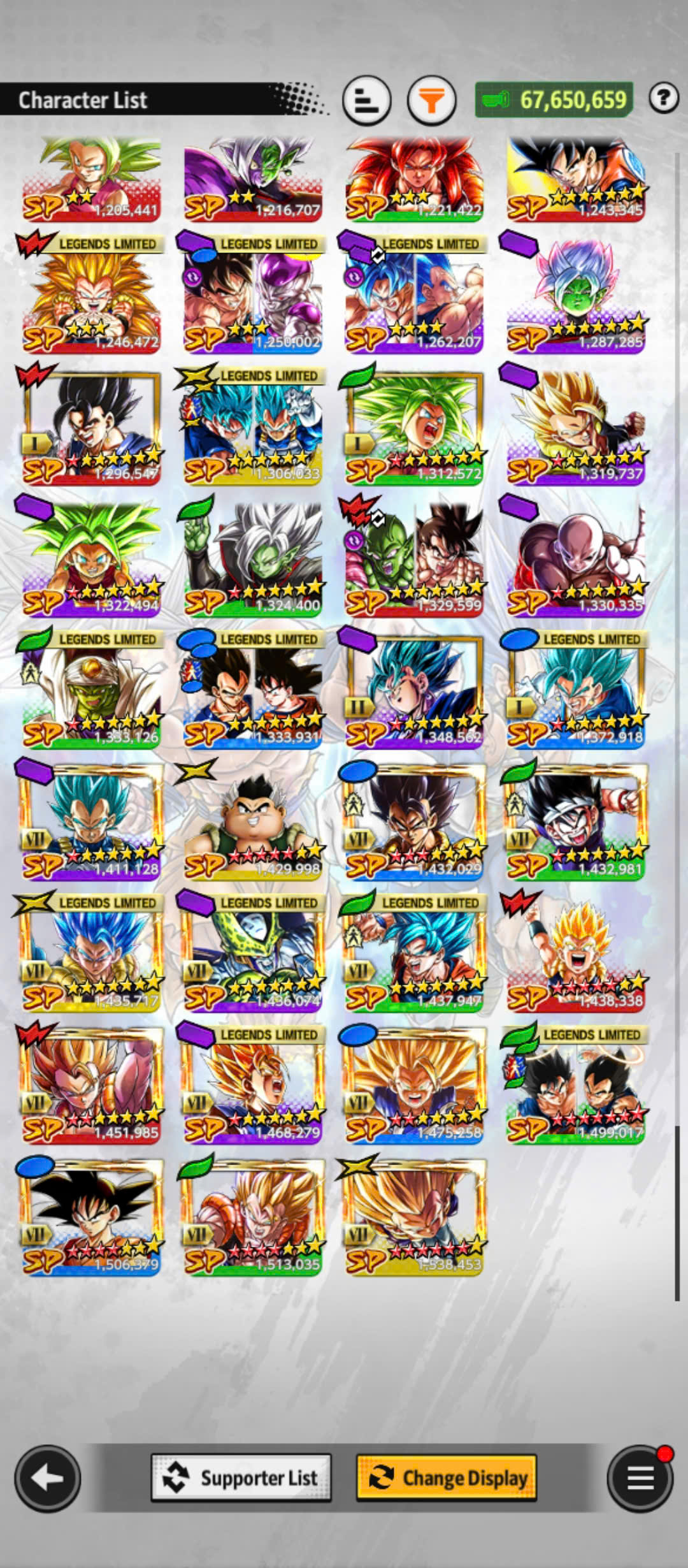Screen dimensions: 688x1568
Task: Select the character rated 1,287,285
Action: (576, 294)
